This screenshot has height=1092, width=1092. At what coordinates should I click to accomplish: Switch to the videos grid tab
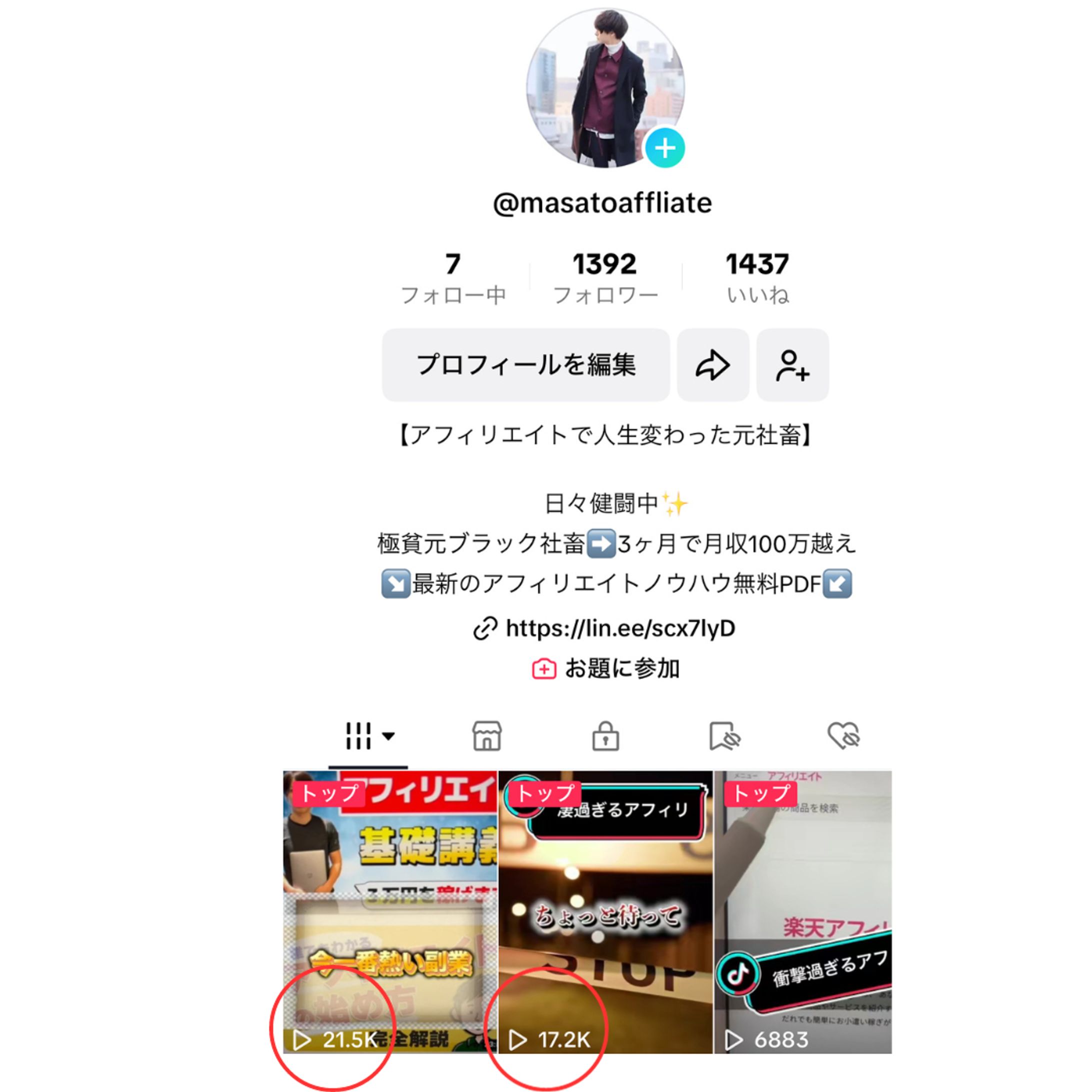click(368, 736)
